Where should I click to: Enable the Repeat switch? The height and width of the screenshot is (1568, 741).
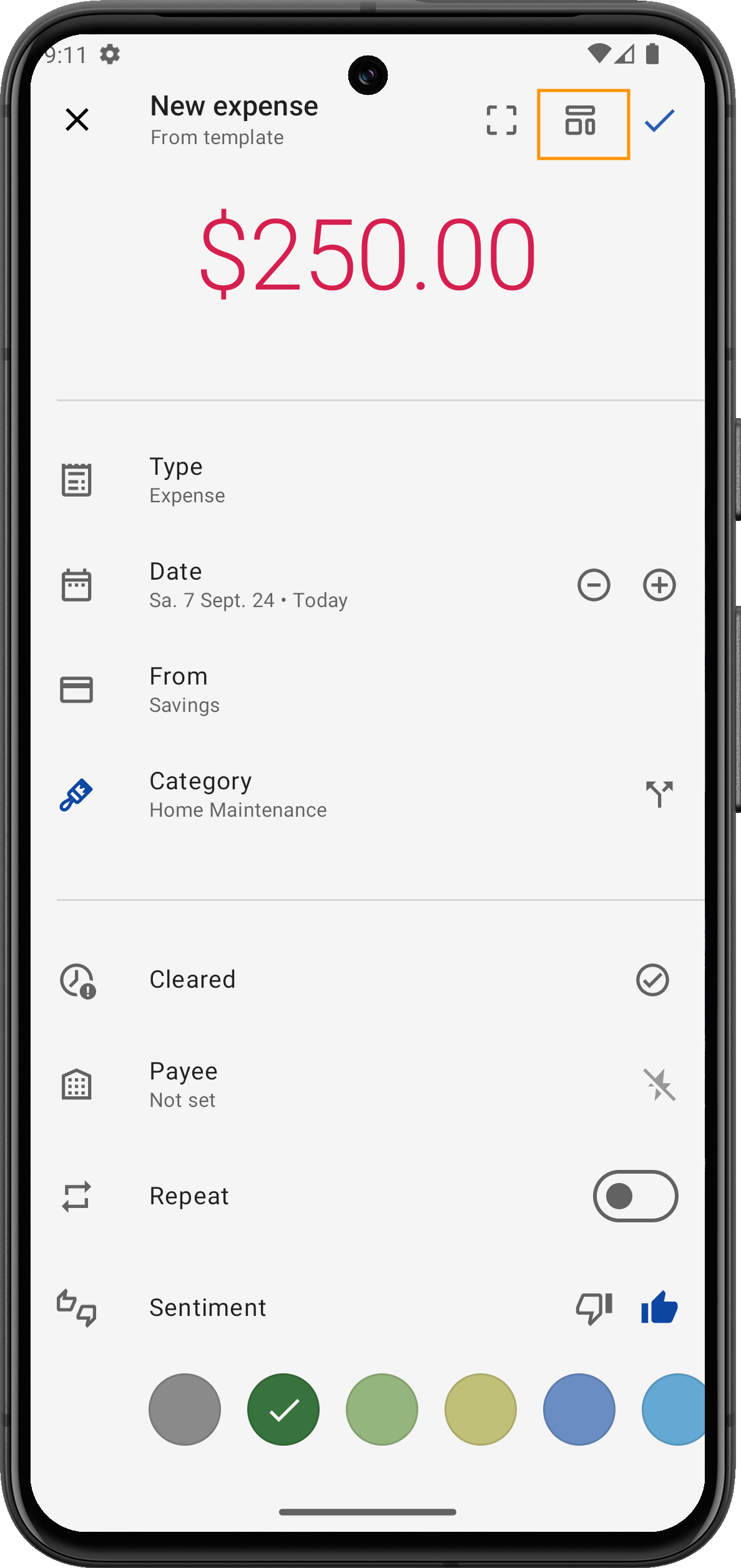pos(635,1196)
